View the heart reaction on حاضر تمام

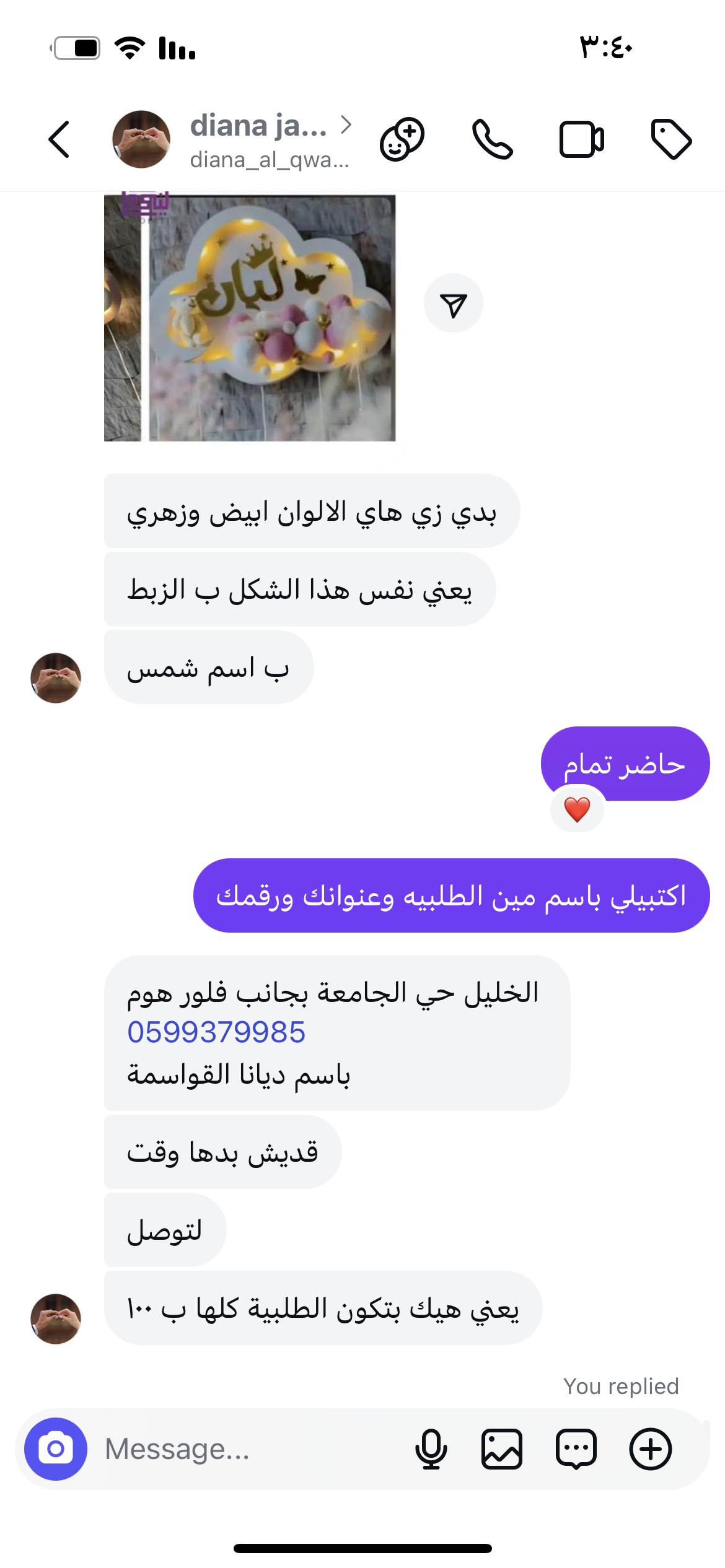click(577, 809)
